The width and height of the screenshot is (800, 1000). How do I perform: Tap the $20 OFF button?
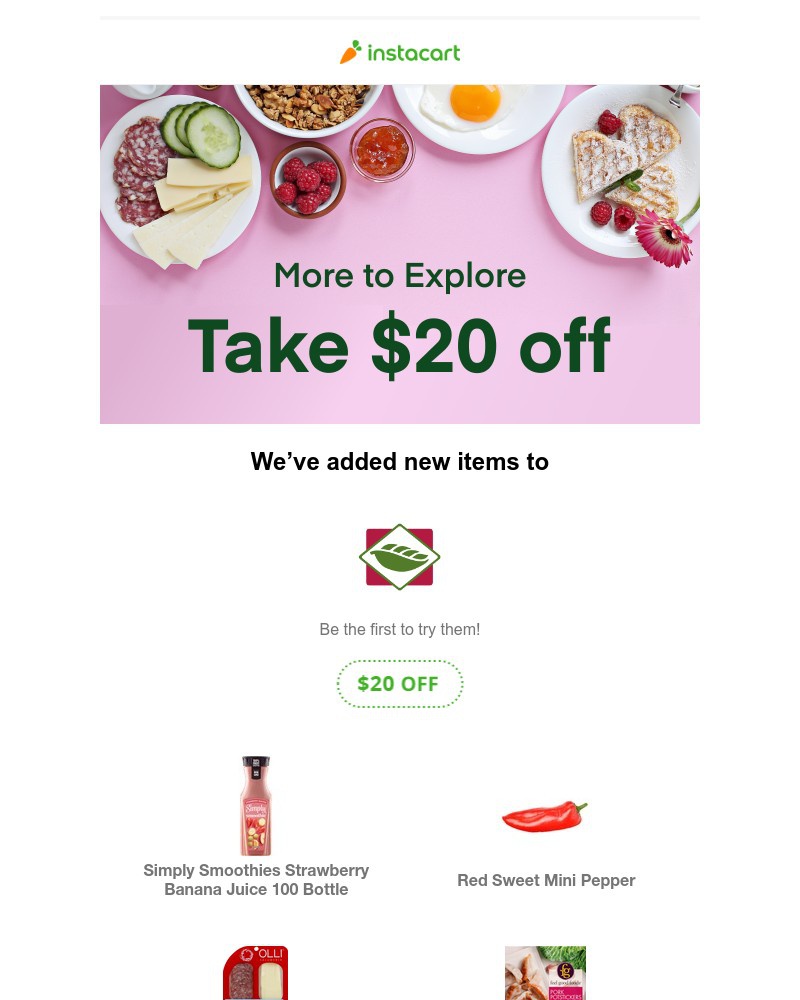[x=399, y=684]
